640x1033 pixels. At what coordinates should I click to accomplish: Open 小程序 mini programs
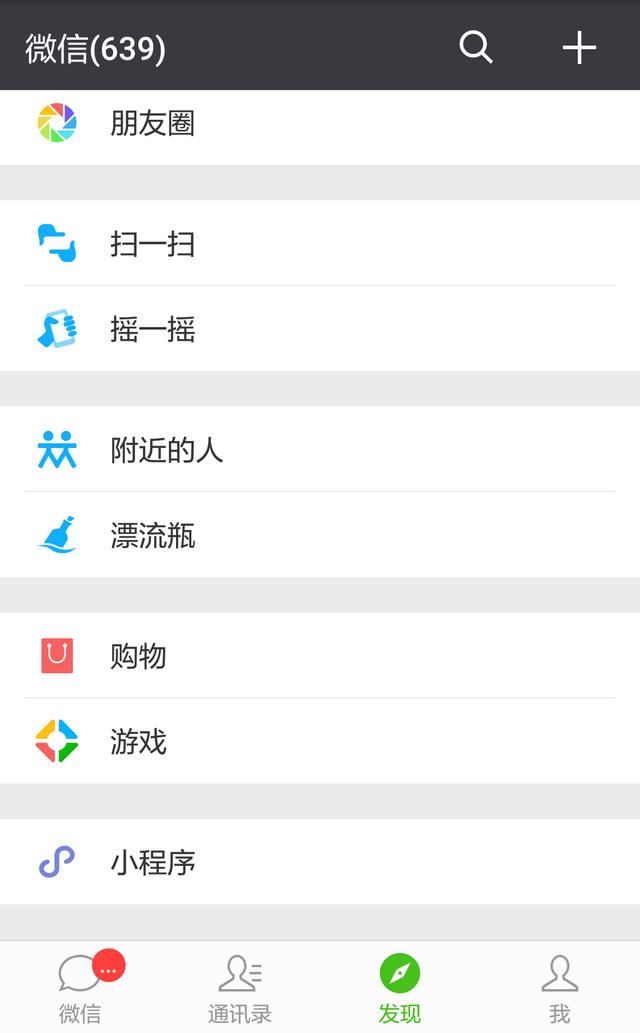[320, 862]
